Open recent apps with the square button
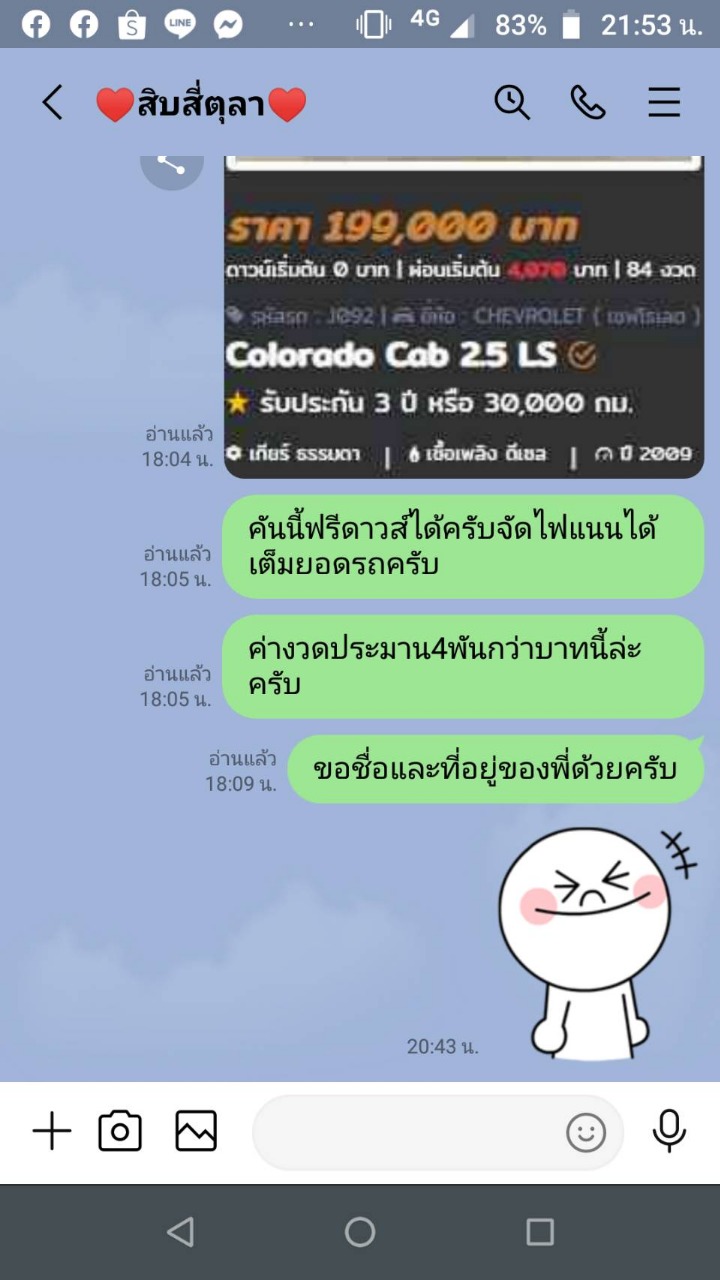The image size is (720, 1280). point(540,1232)
